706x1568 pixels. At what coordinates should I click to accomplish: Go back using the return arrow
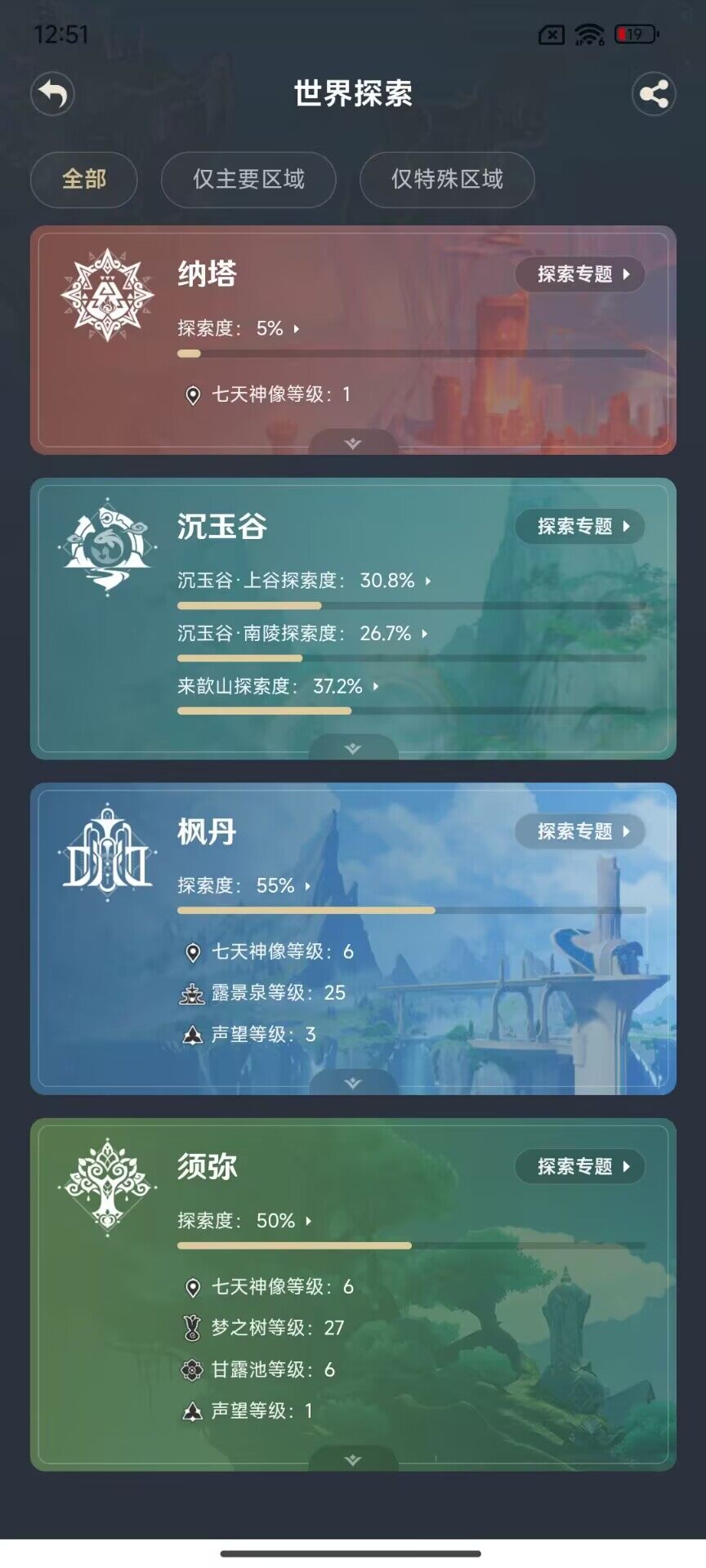click(x=53, y=94)
